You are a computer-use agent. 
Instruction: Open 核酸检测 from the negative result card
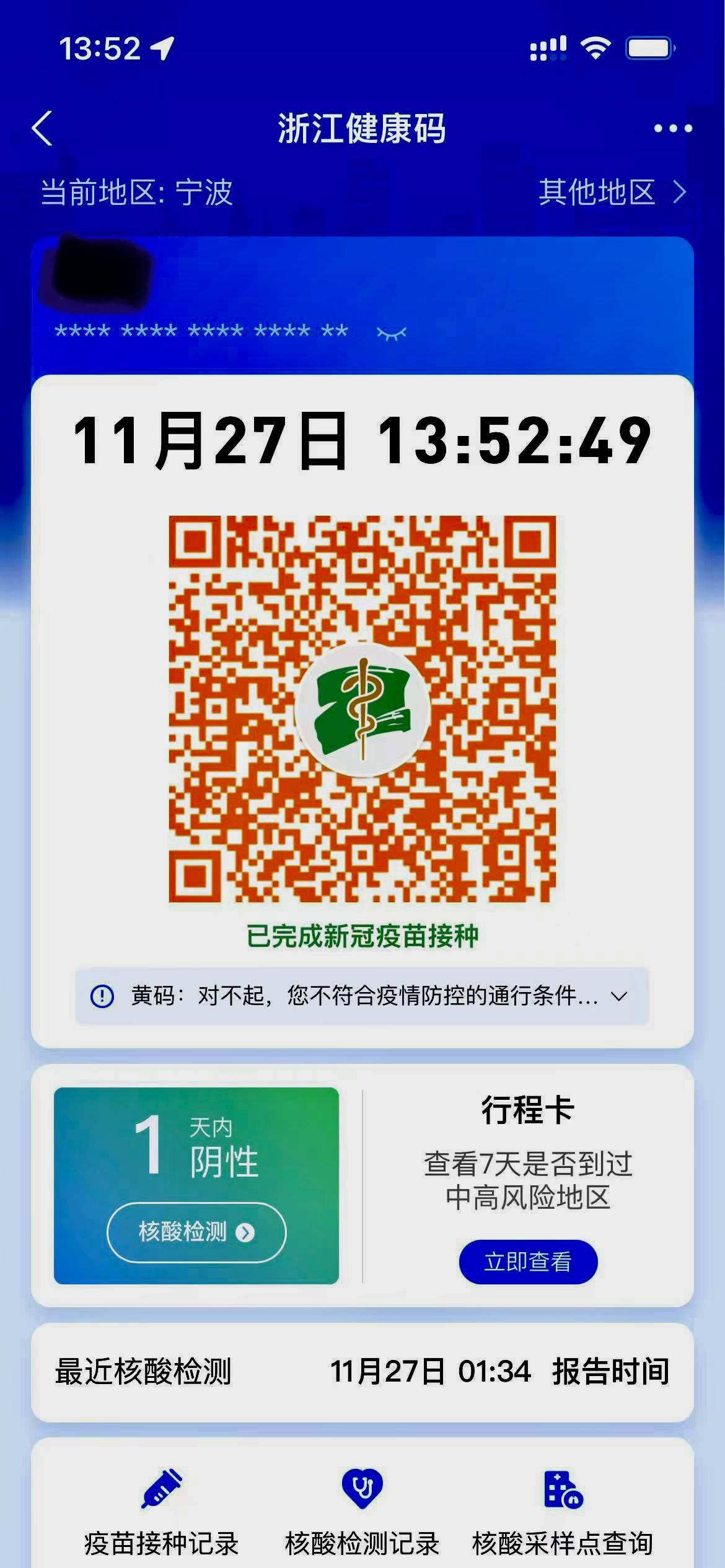196,1232
